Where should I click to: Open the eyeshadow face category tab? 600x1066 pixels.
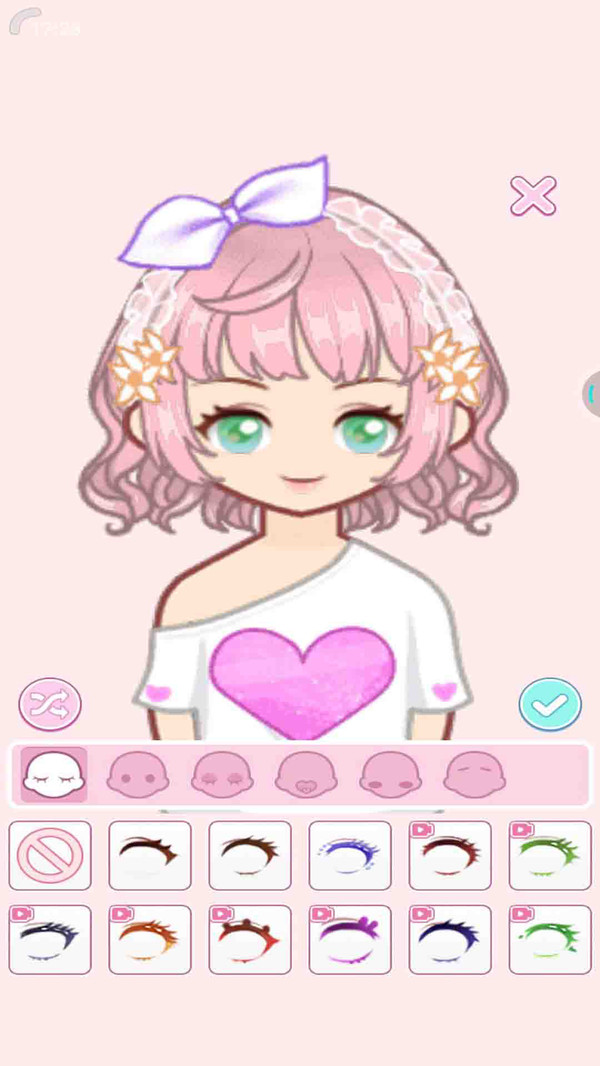pyautogui.click(x=222, y=774)
